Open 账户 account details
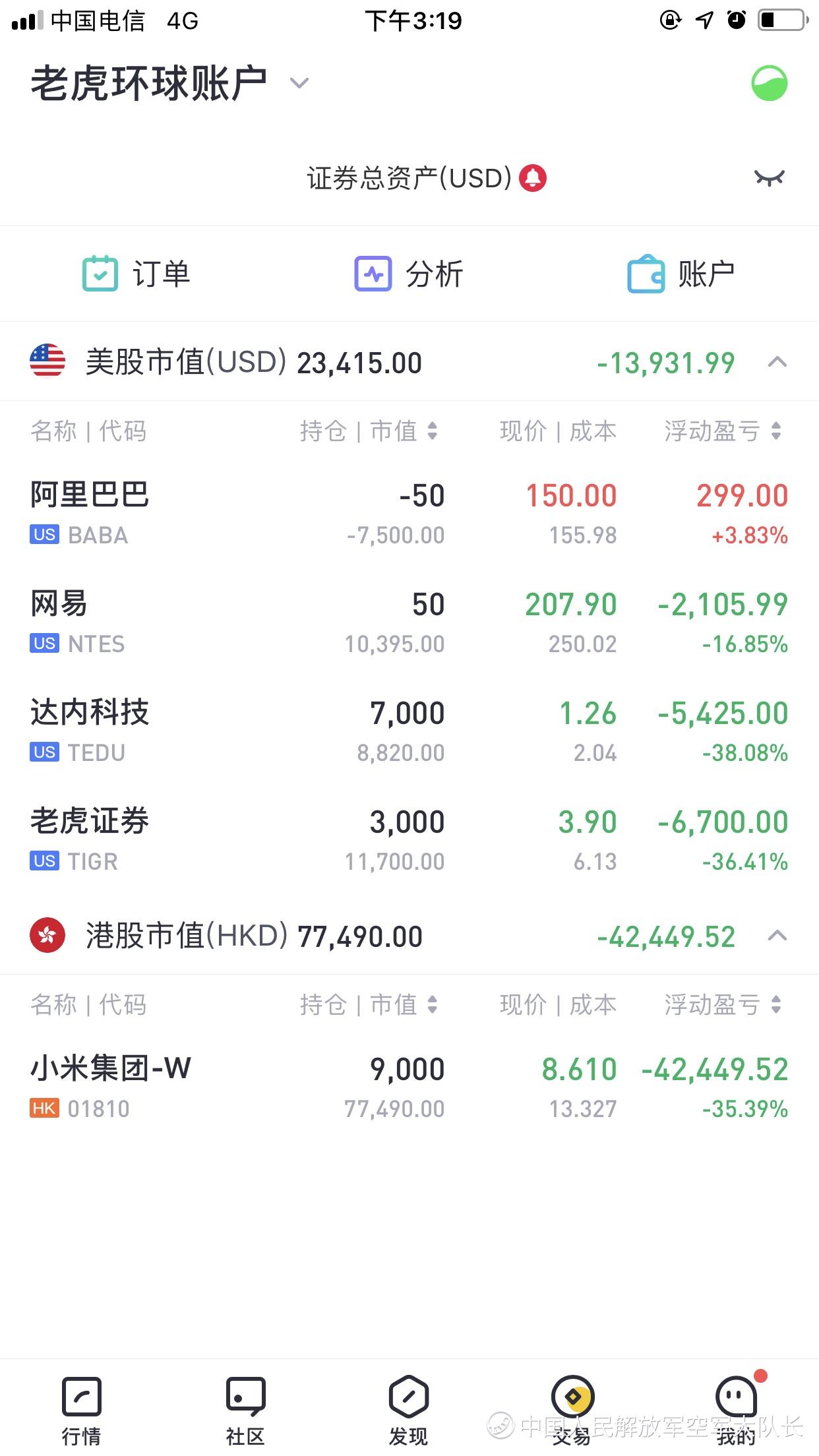819x1456 pixels. click(681, 274)
